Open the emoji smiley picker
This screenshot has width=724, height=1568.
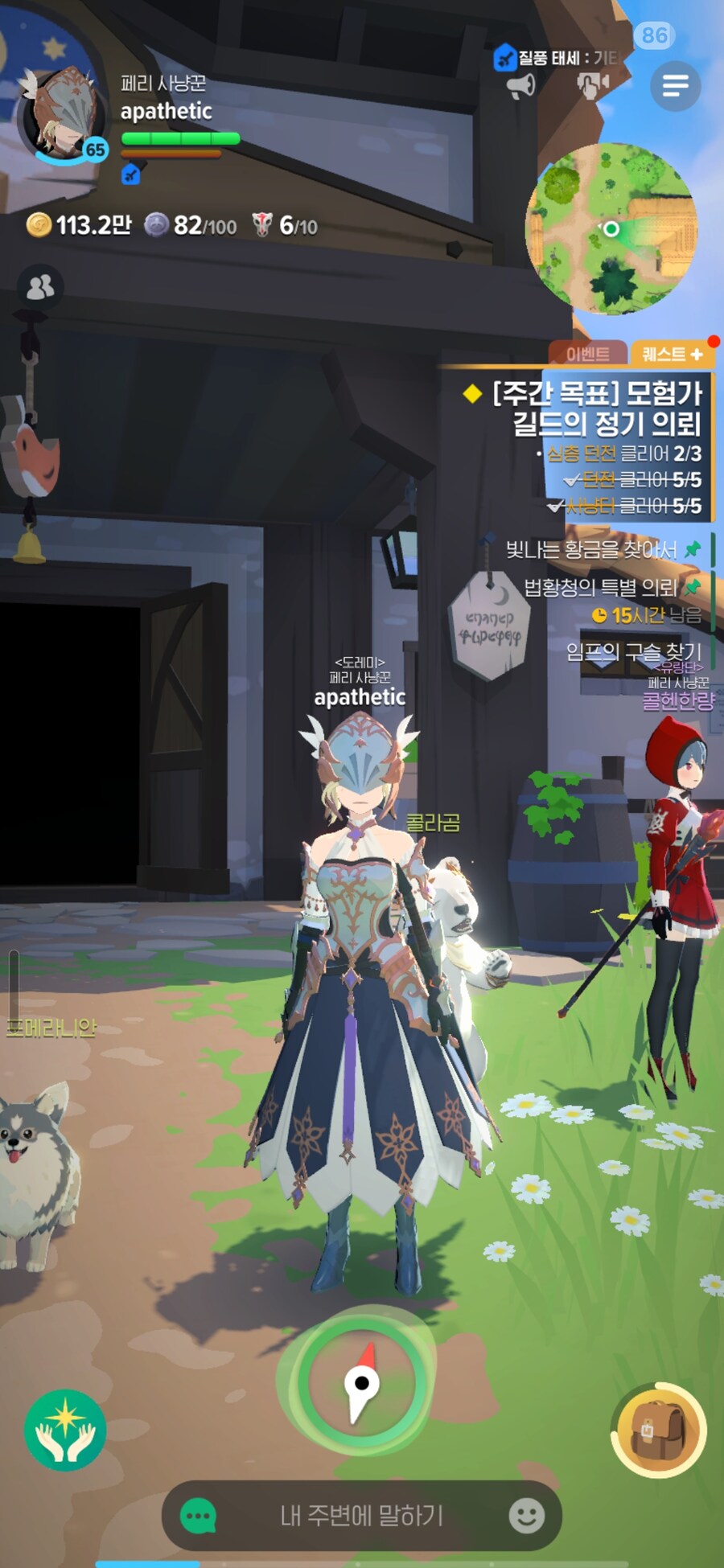coord(527,1516)
